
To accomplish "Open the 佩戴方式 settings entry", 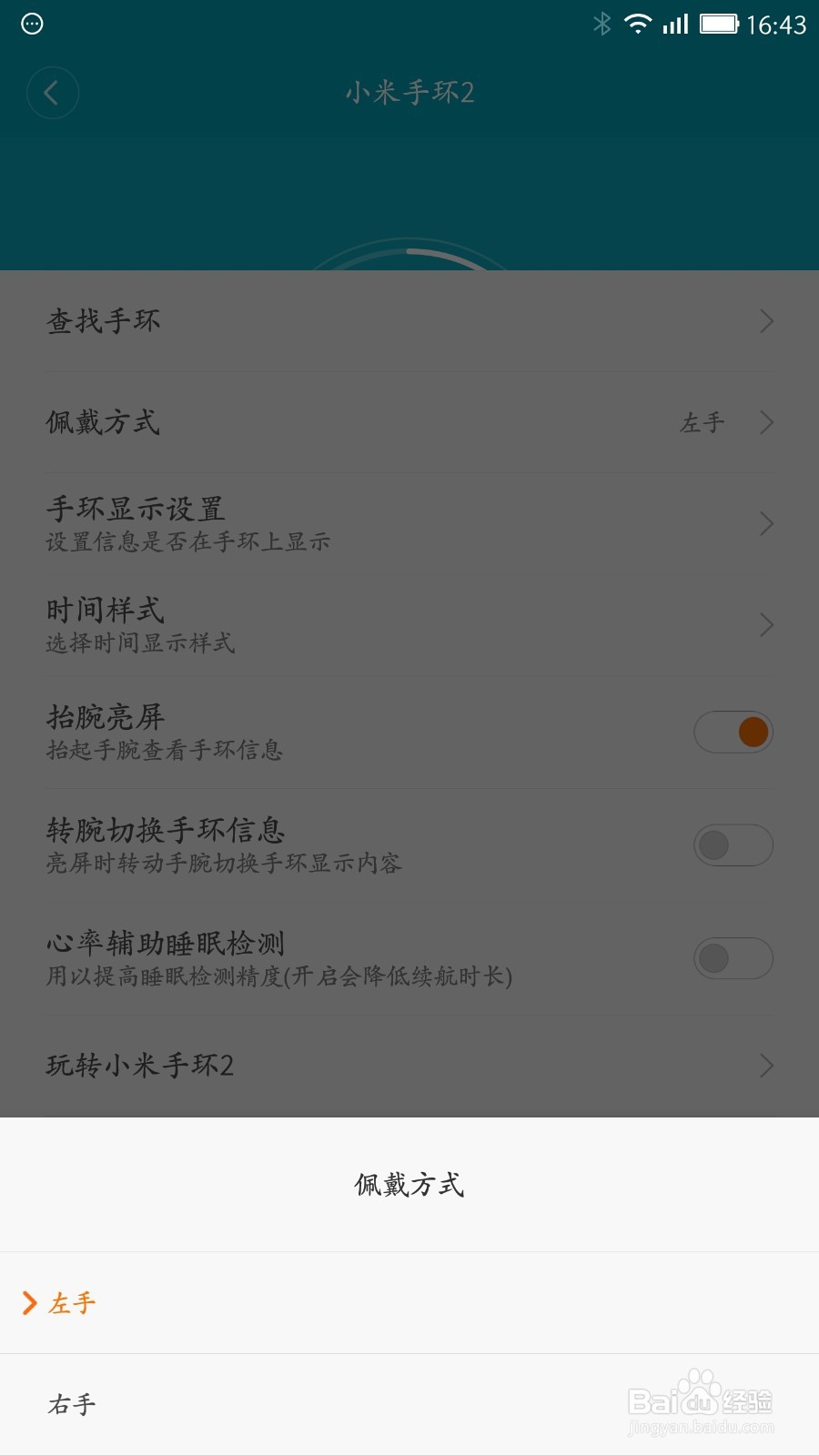I will (x=409, y=422).
